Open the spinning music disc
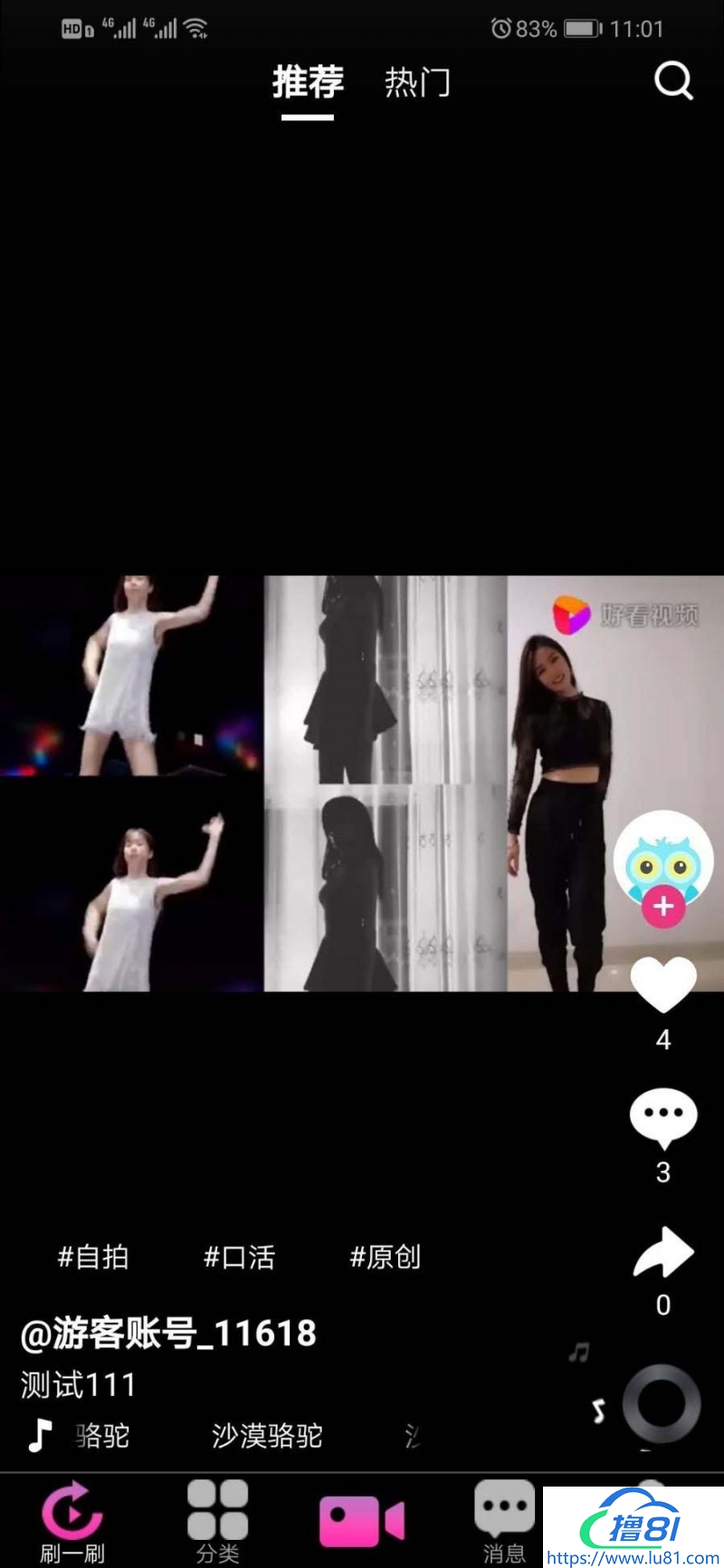The image size is (724, 1568). [x=662, y=1403]
